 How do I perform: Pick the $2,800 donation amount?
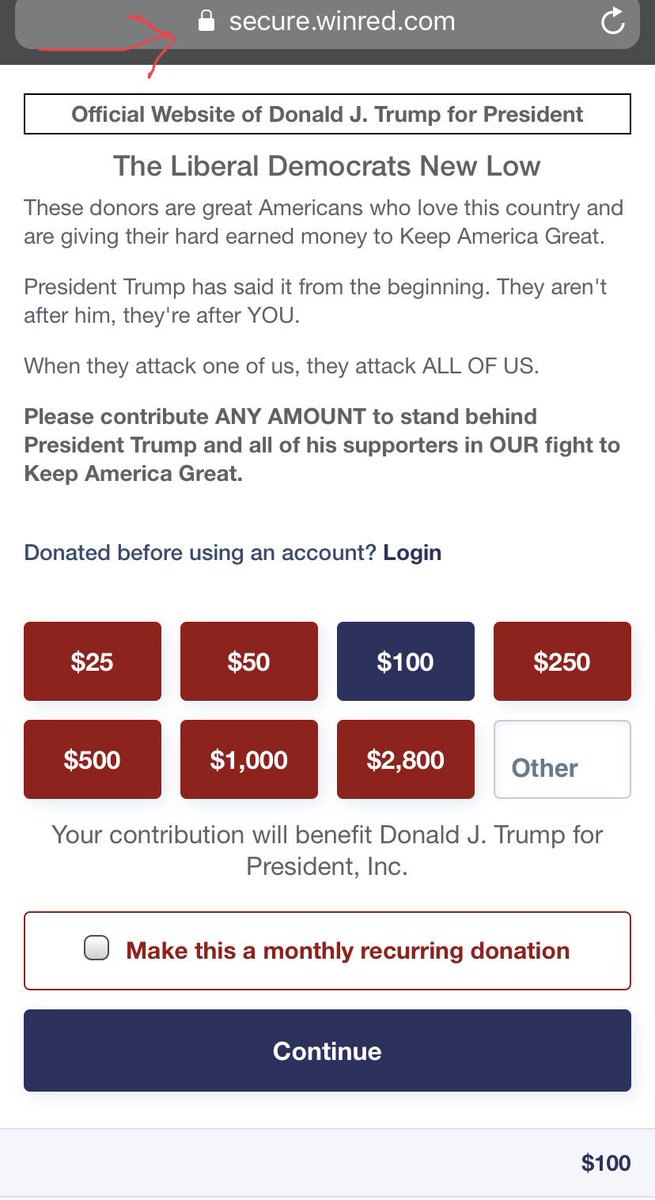405,759
